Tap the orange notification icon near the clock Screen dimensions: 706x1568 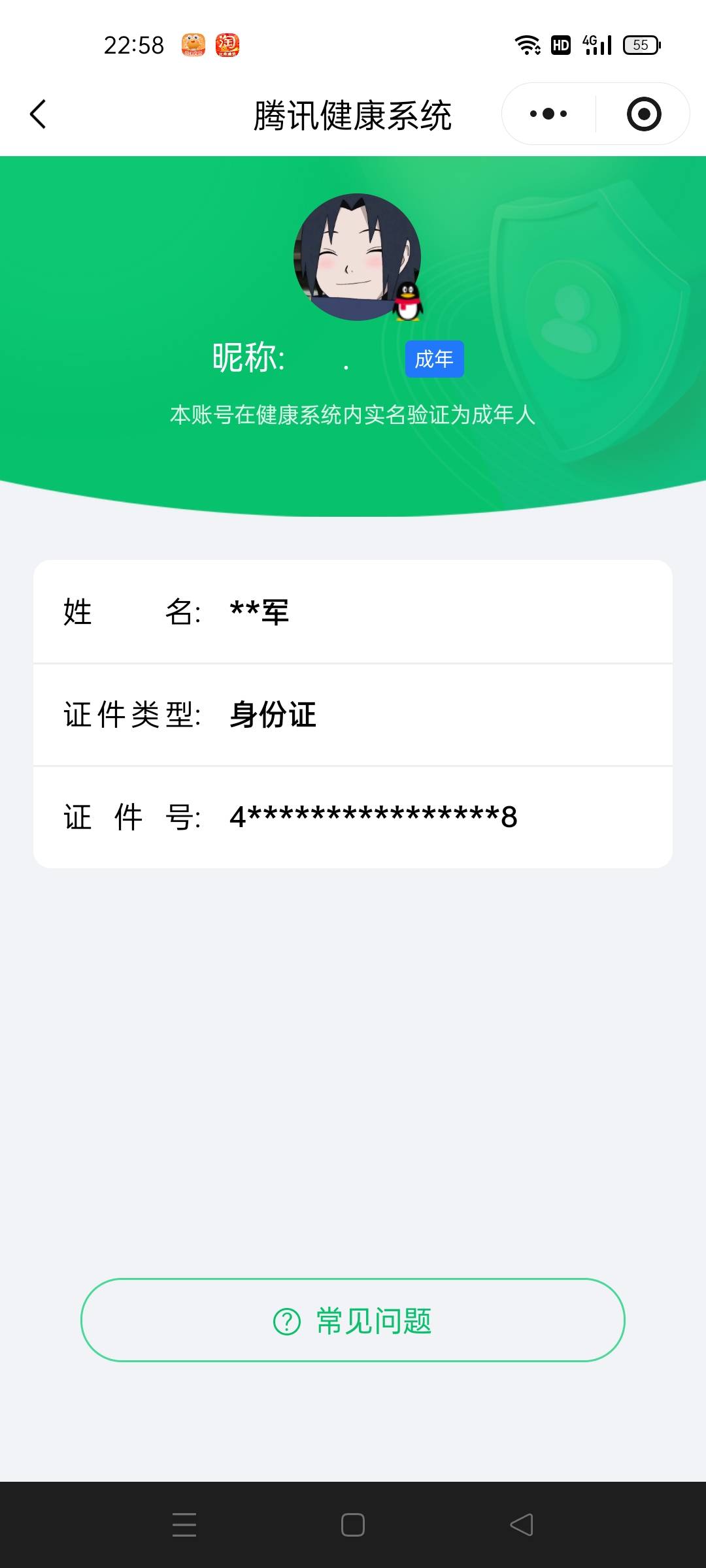click(193, 44)
